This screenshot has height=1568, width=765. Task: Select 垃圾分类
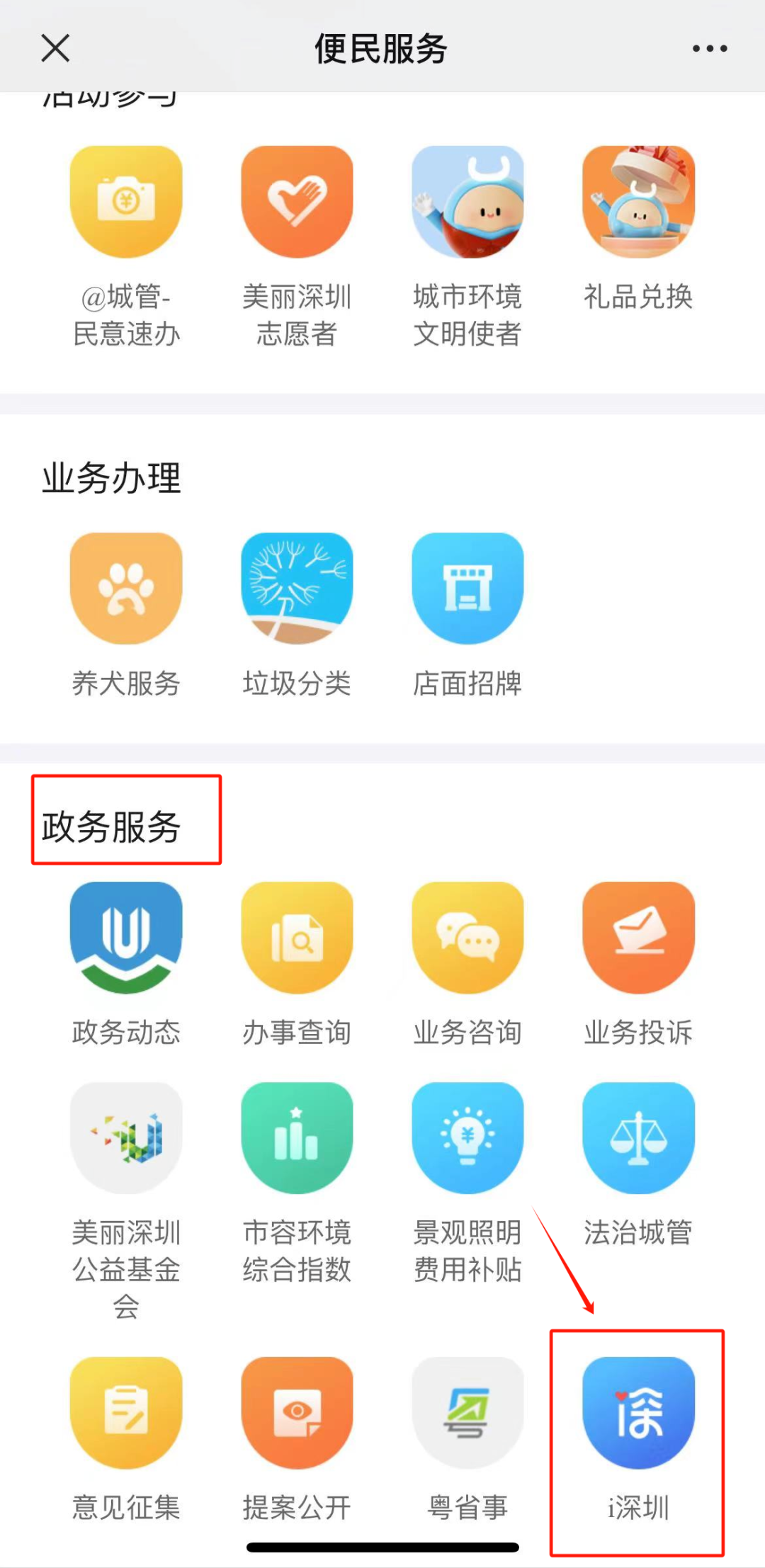(297, 589)
